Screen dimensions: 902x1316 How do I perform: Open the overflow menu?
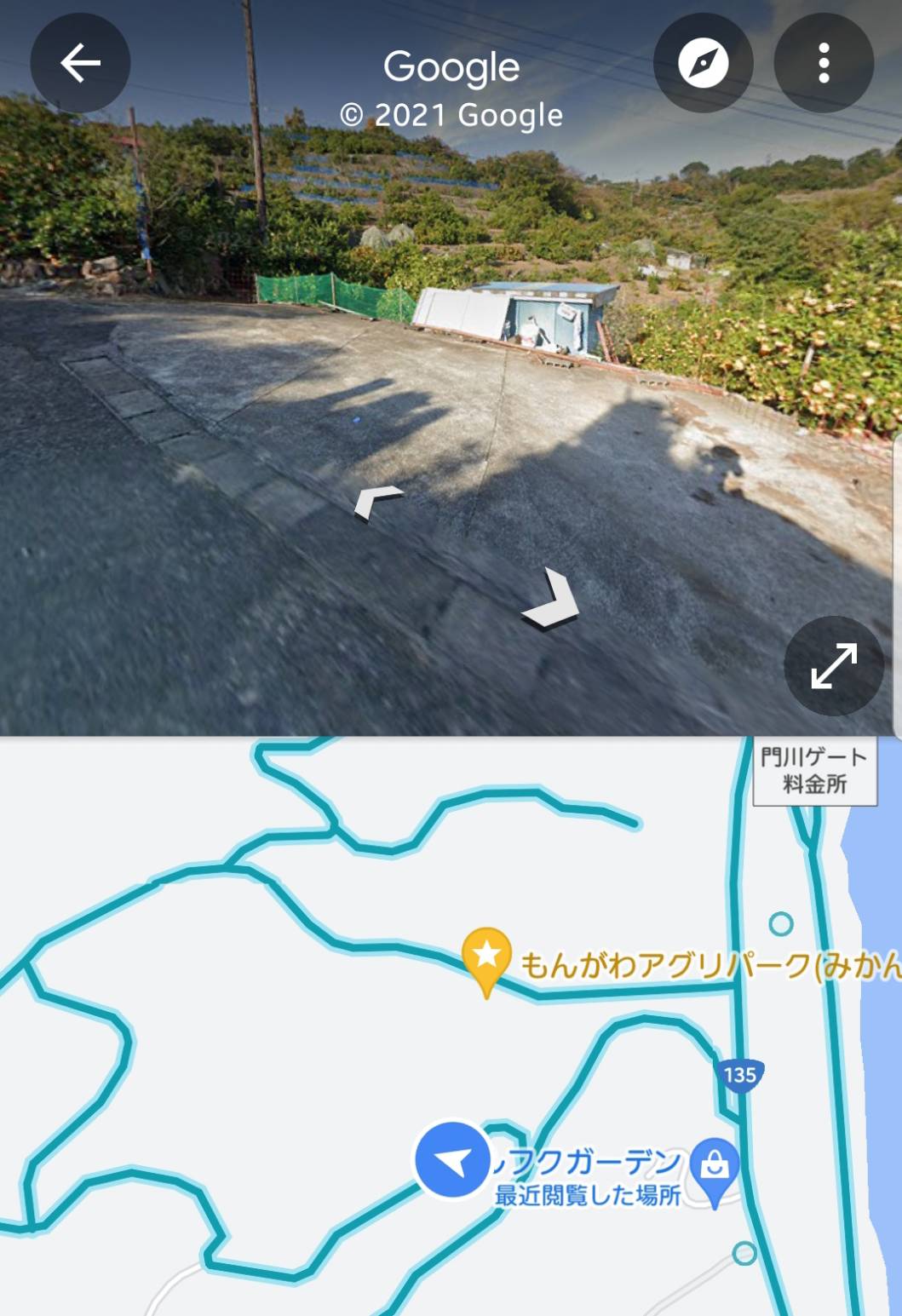click(823, 63)
